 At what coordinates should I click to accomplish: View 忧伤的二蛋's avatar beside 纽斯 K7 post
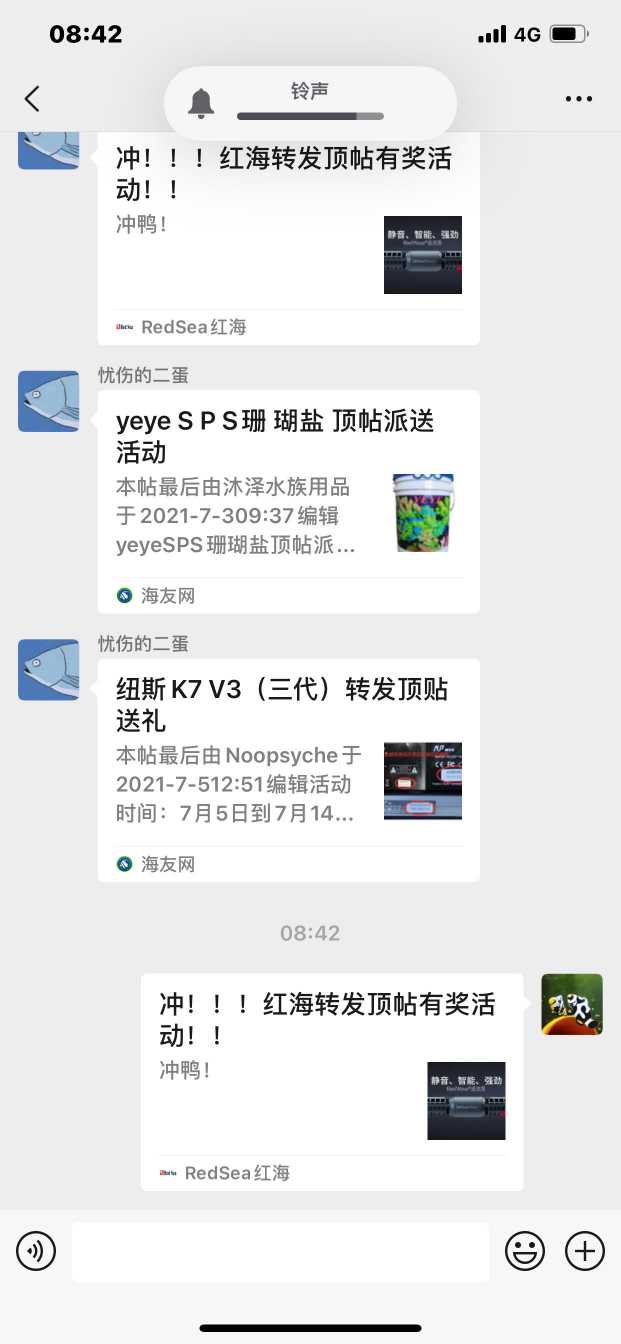49,670
